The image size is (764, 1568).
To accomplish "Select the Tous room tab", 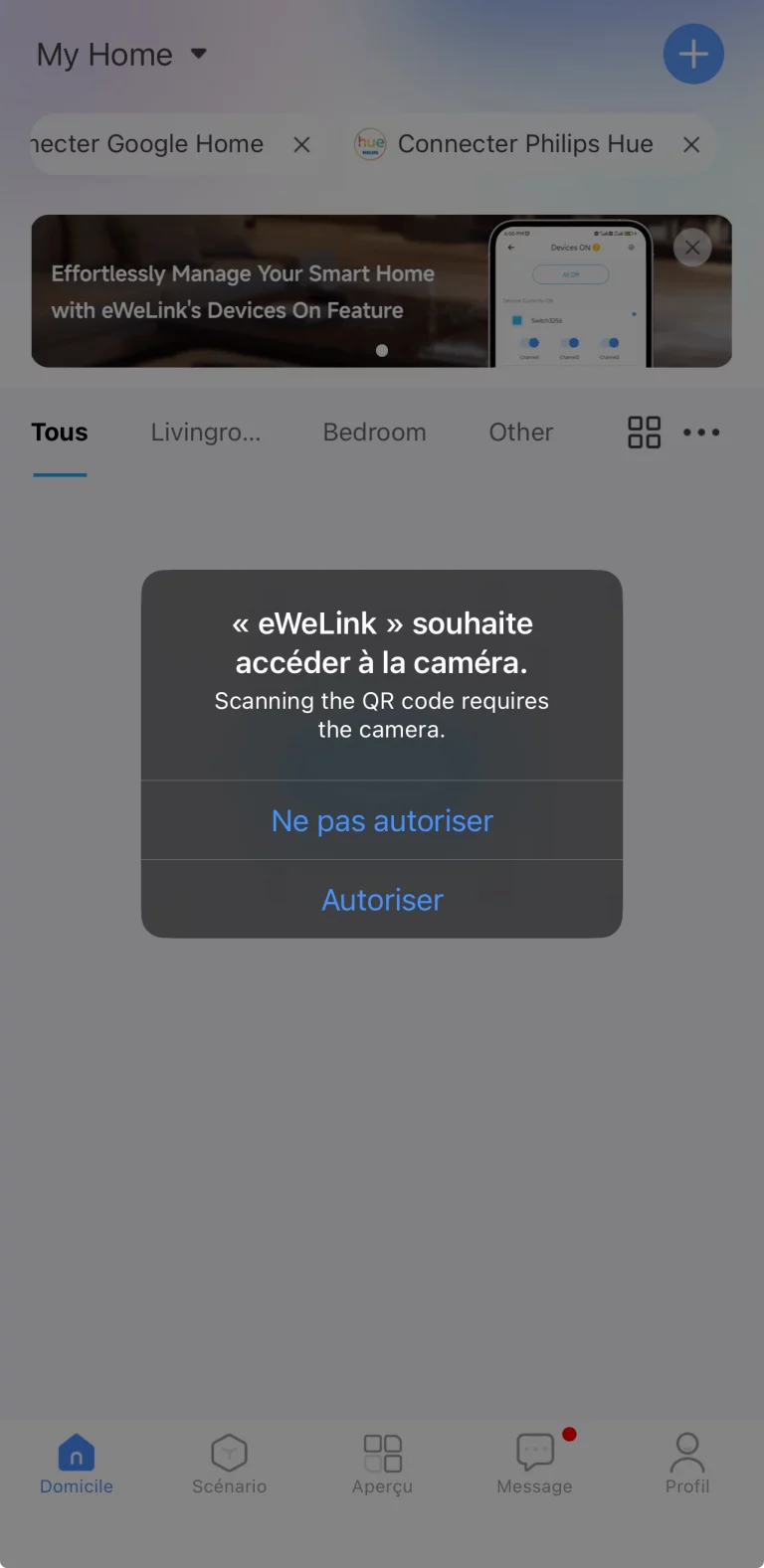I will click(x=60, y=433).
